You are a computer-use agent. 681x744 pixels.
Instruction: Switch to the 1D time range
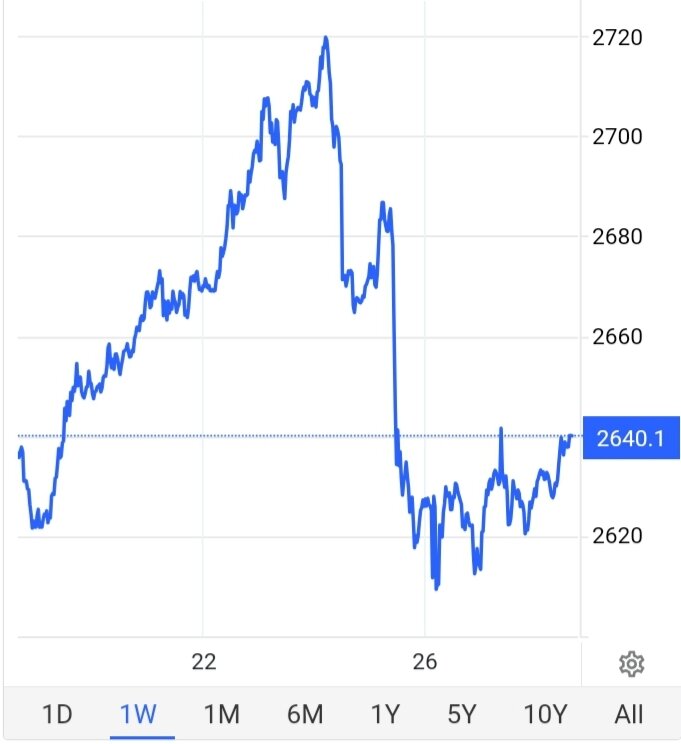pos(58,714)
